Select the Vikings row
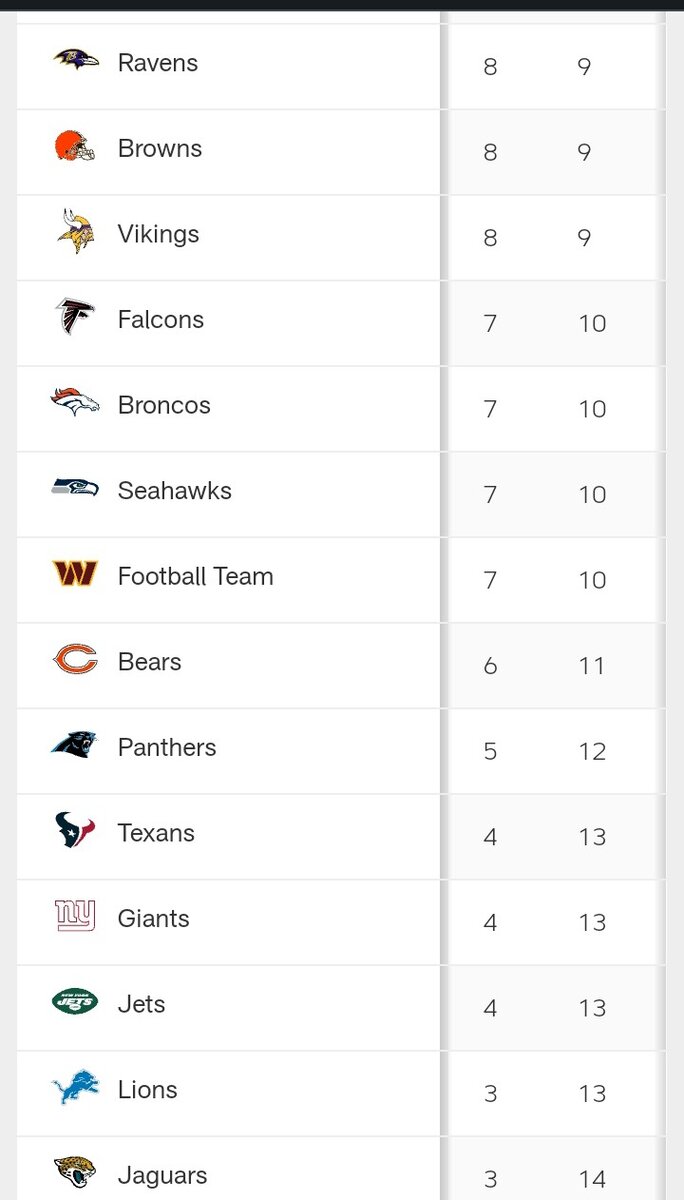Image resolution: width=684 pixels, height=1200 pixels. [x=158, y=234]
